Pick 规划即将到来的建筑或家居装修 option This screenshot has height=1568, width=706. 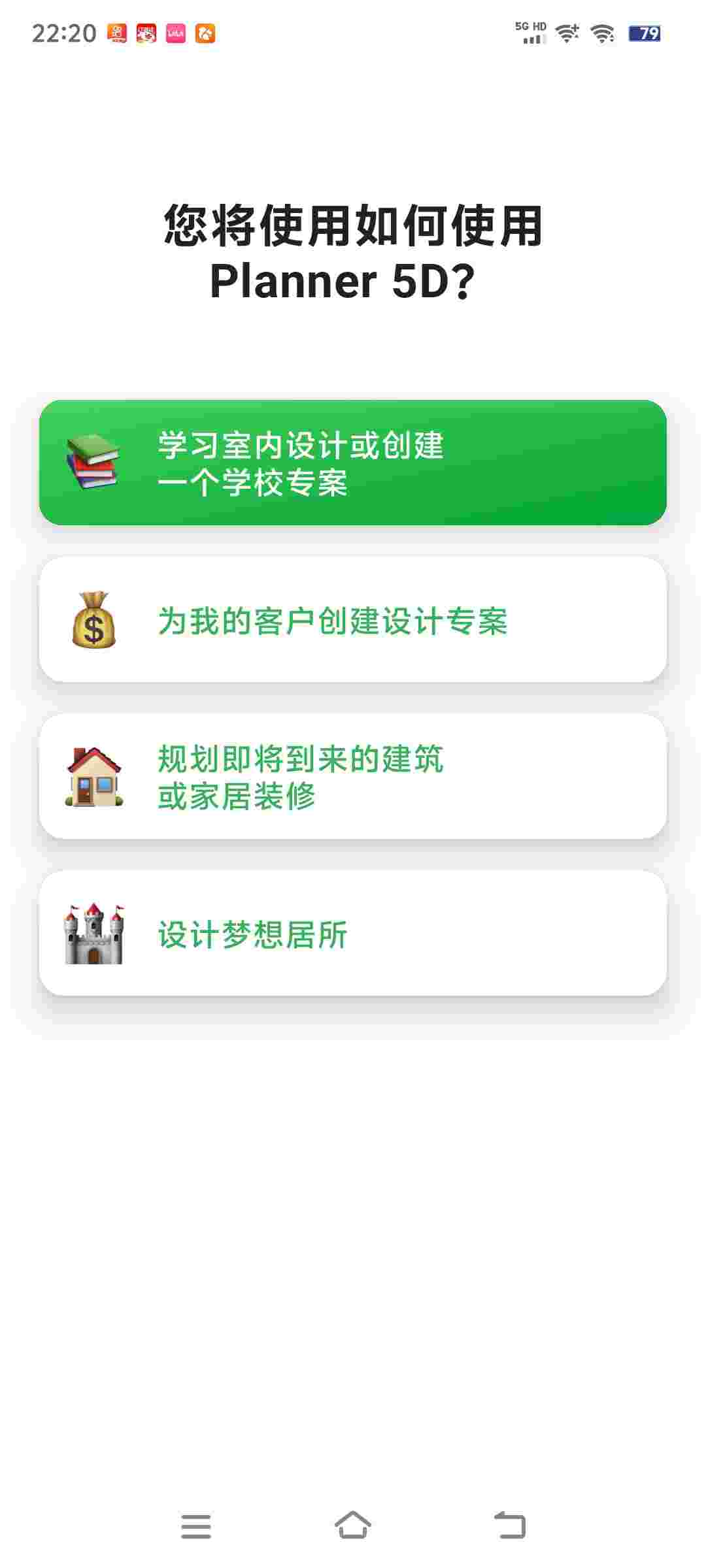(353, 776)
